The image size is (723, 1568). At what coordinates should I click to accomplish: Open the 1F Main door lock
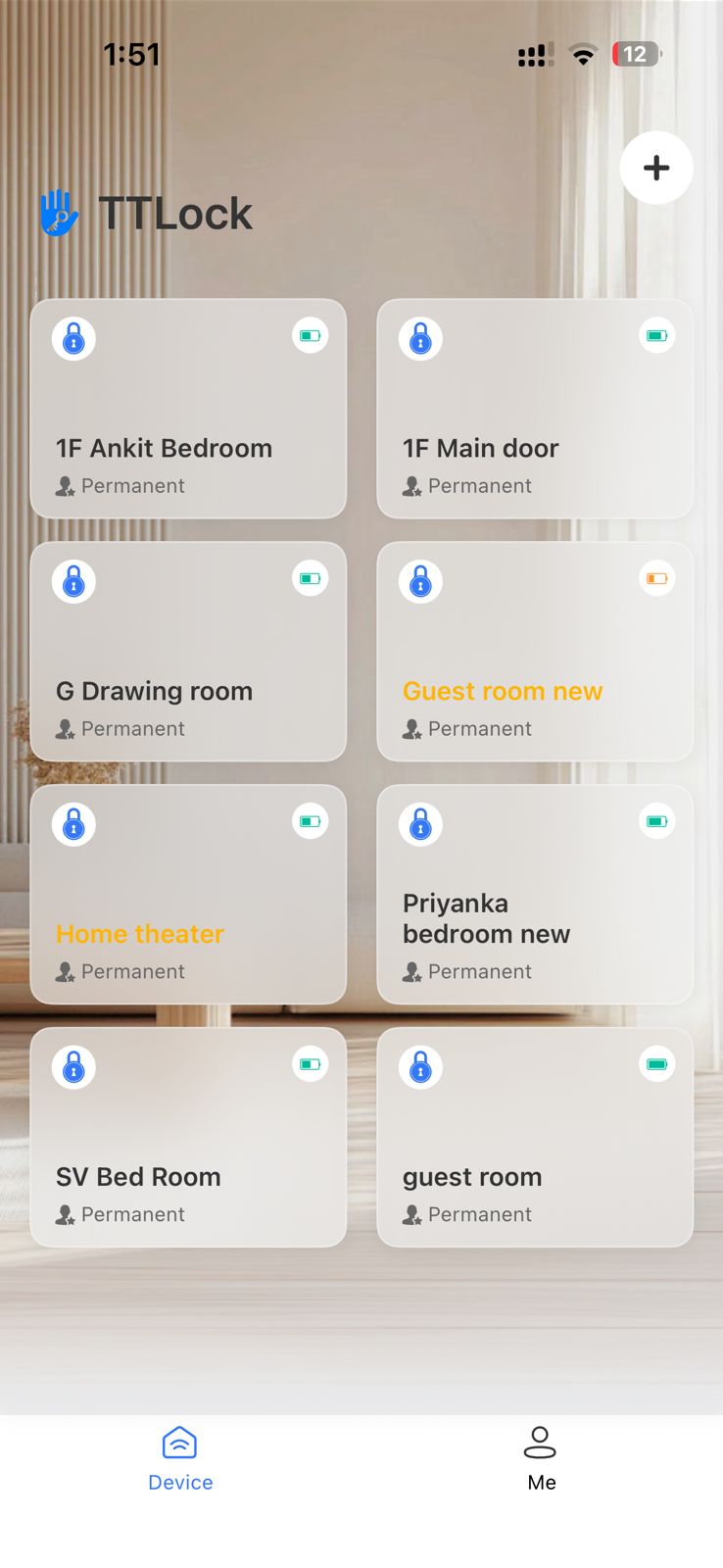click(x=535, y=409)
